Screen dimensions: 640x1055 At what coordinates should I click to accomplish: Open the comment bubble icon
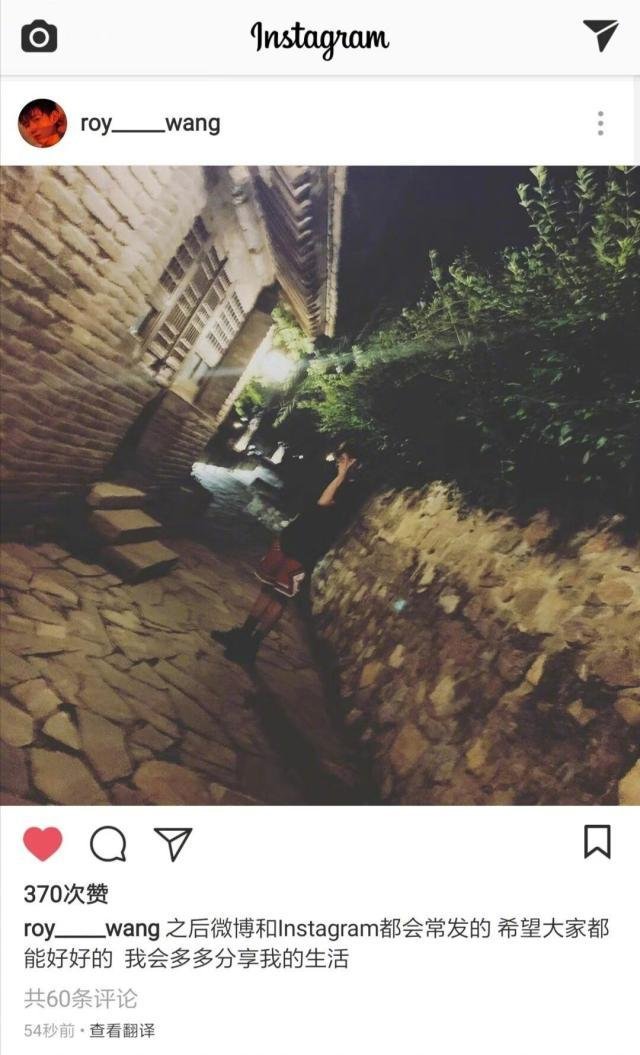point(108,844)
